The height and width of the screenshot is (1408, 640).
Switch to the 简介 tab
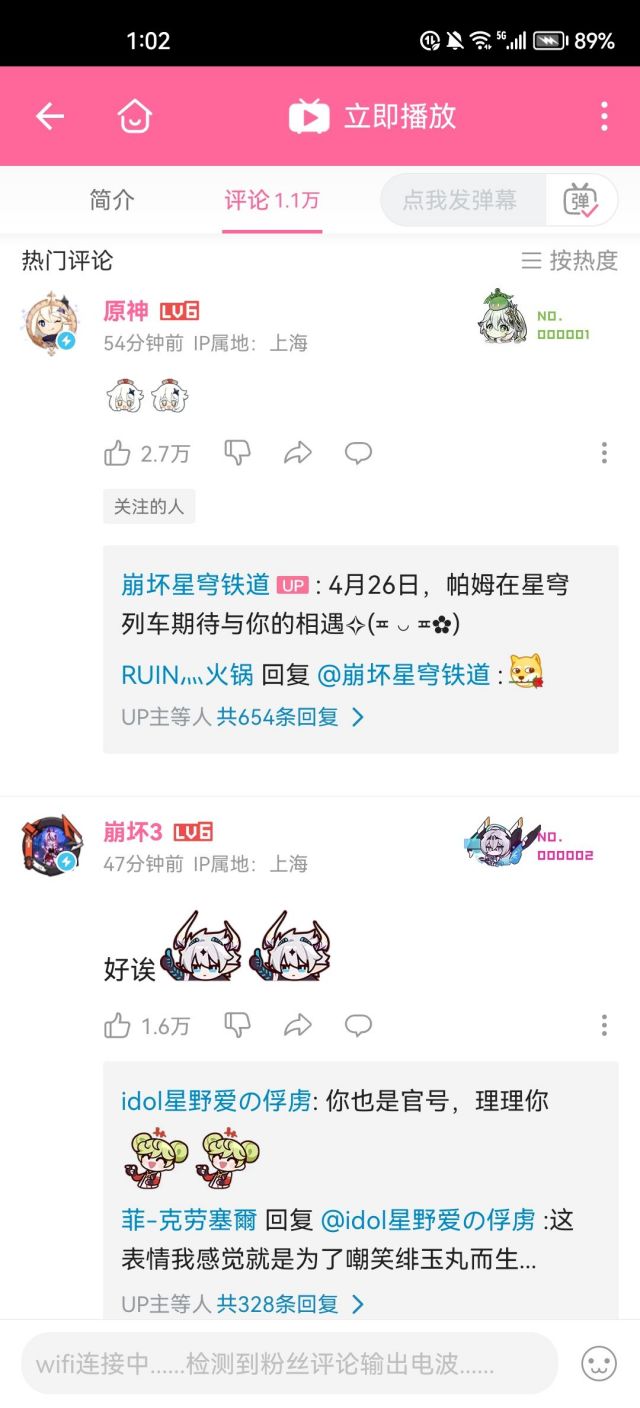[112, 200]
